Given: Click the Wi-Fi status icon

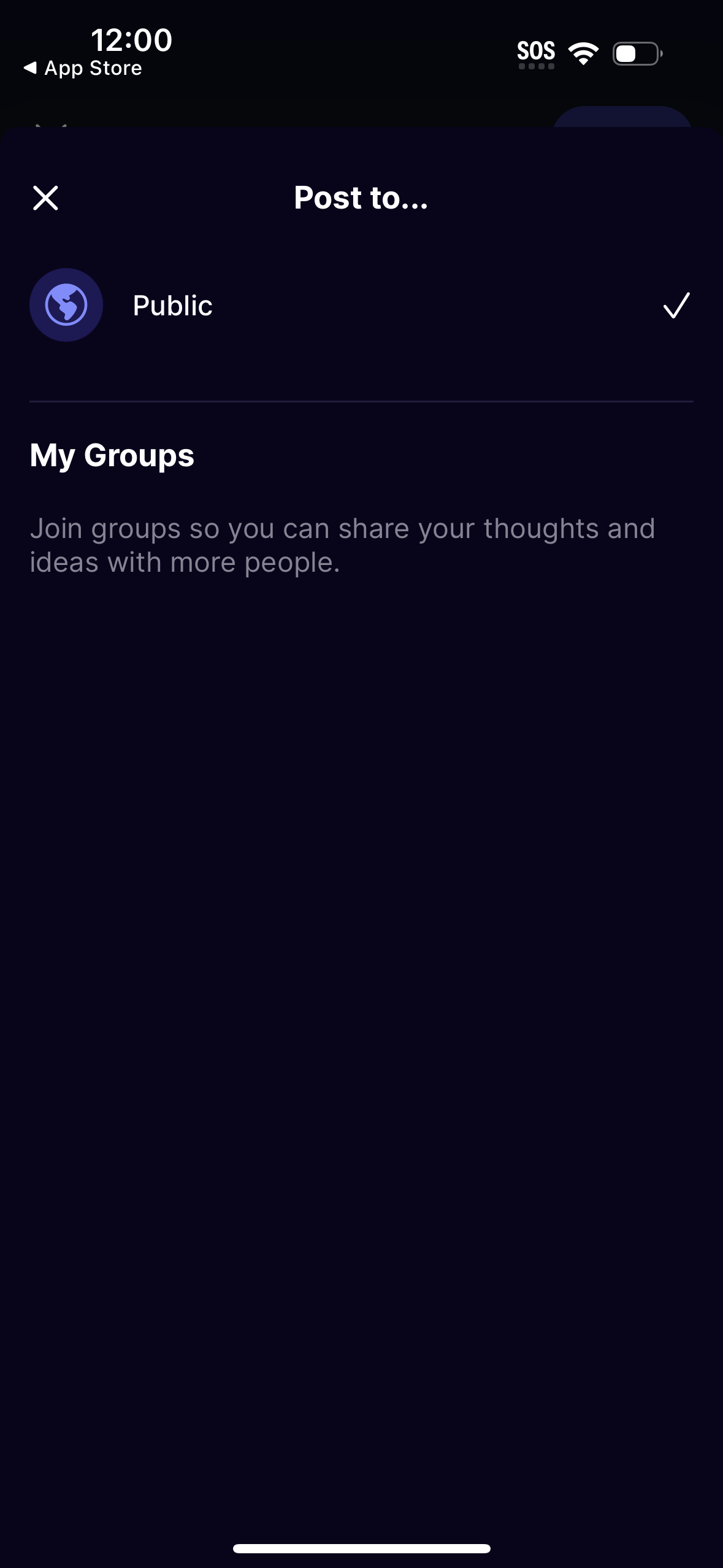Looking at the screenshot, I should point(583,53).
